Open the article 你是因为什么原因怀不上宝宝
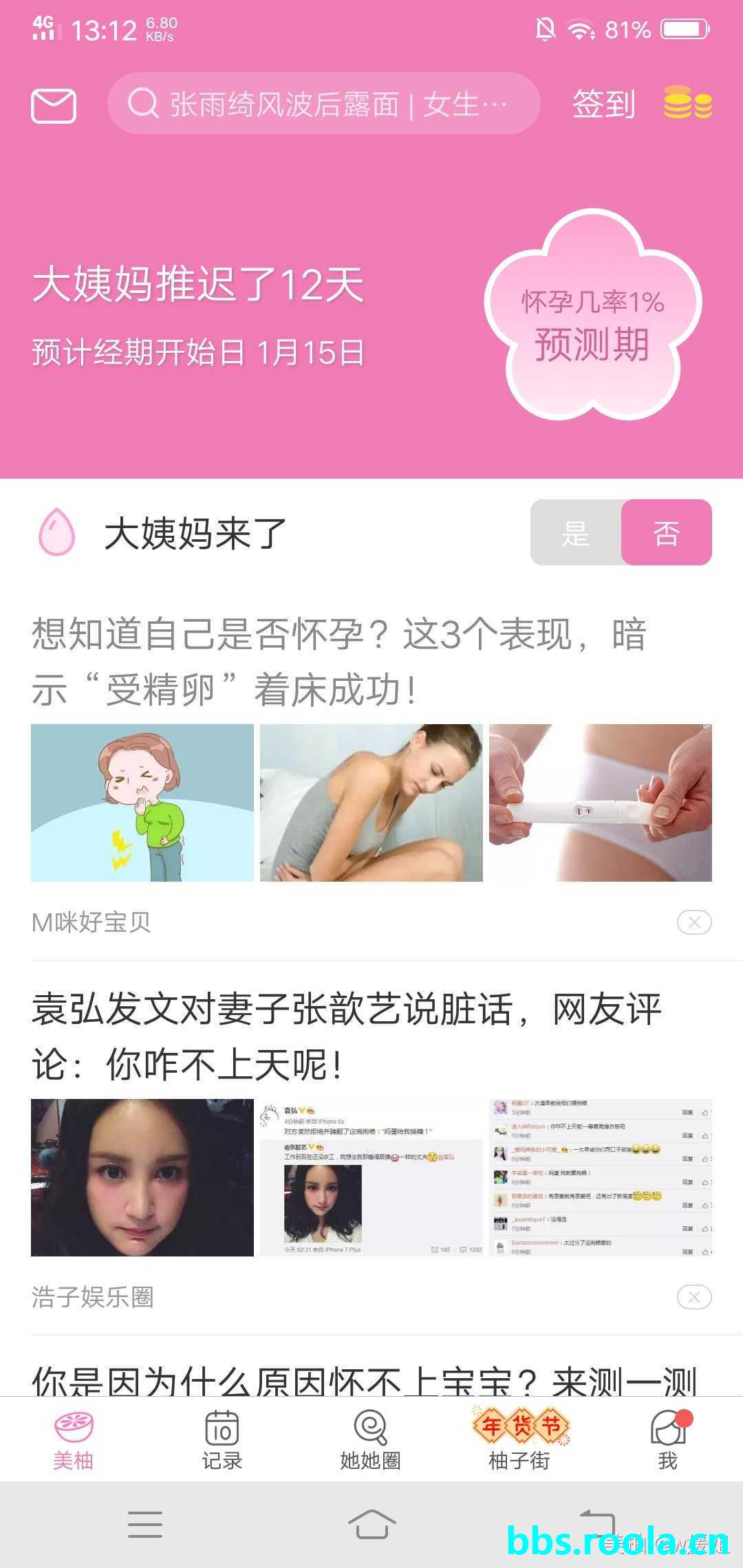Viewport: 743px width, 1568px height. (x=365, y=1380)
